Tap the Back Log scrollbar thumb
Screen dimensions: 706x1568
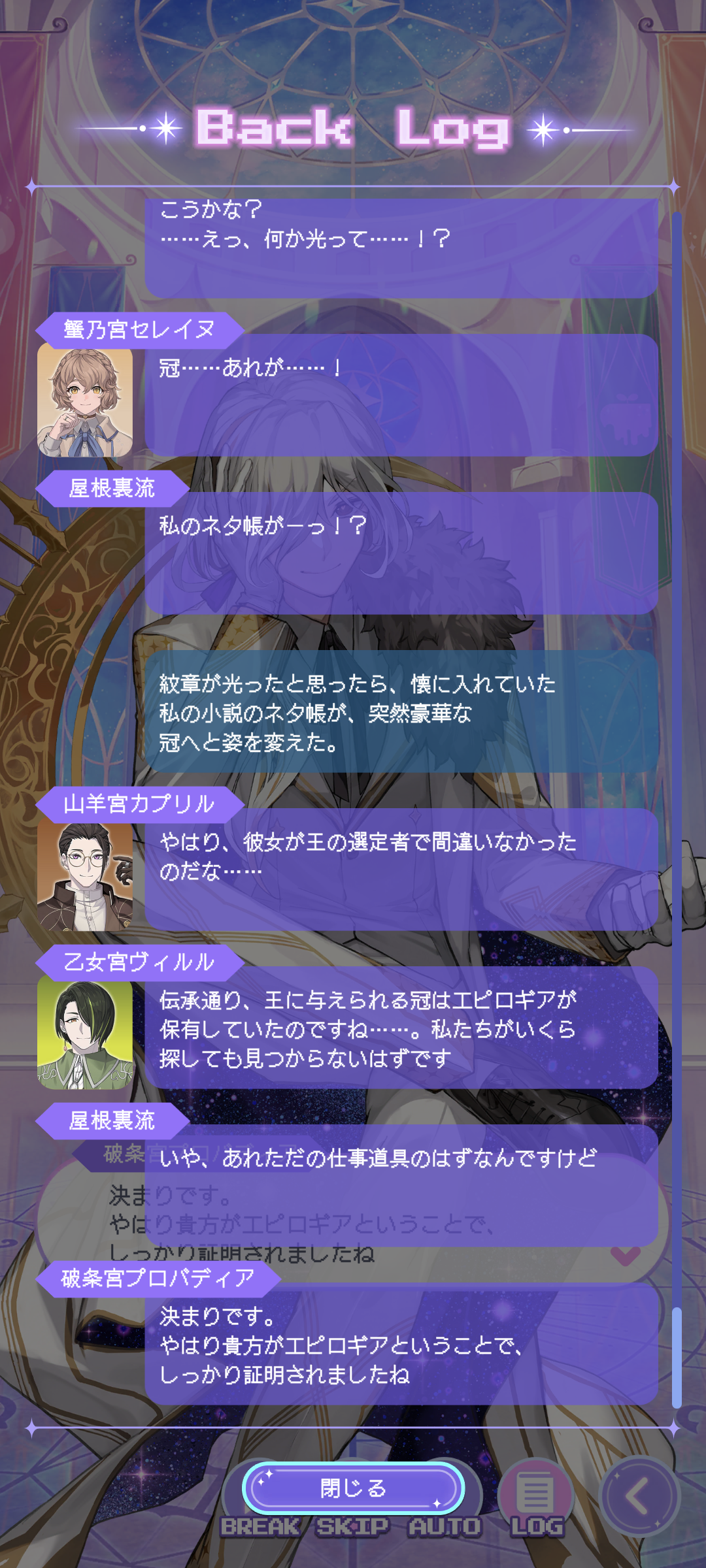coord(677,1357)
